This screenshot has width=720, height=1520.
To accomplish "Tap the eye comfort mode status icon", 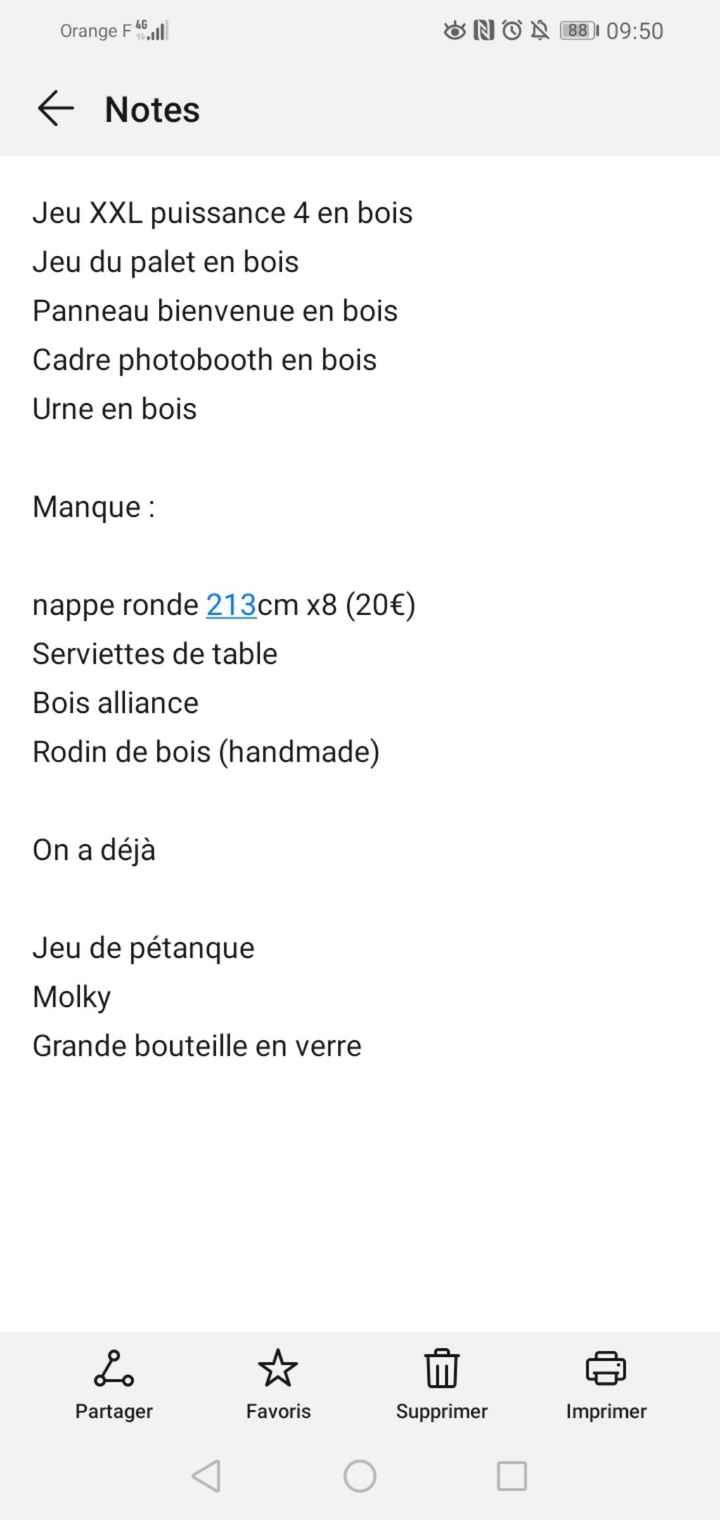I will 453,30.
